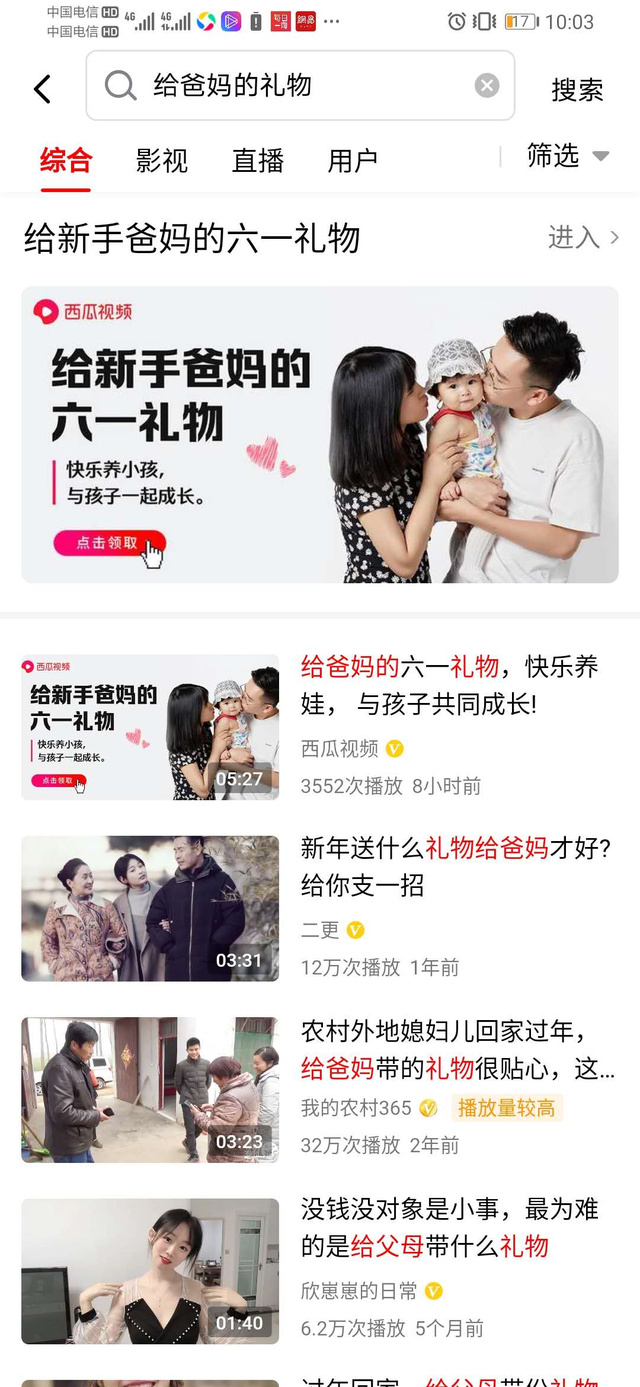Screen dimensions: 640x1387
Task: Switch to the 影视 tab
Action: click(x=162, y=160)
